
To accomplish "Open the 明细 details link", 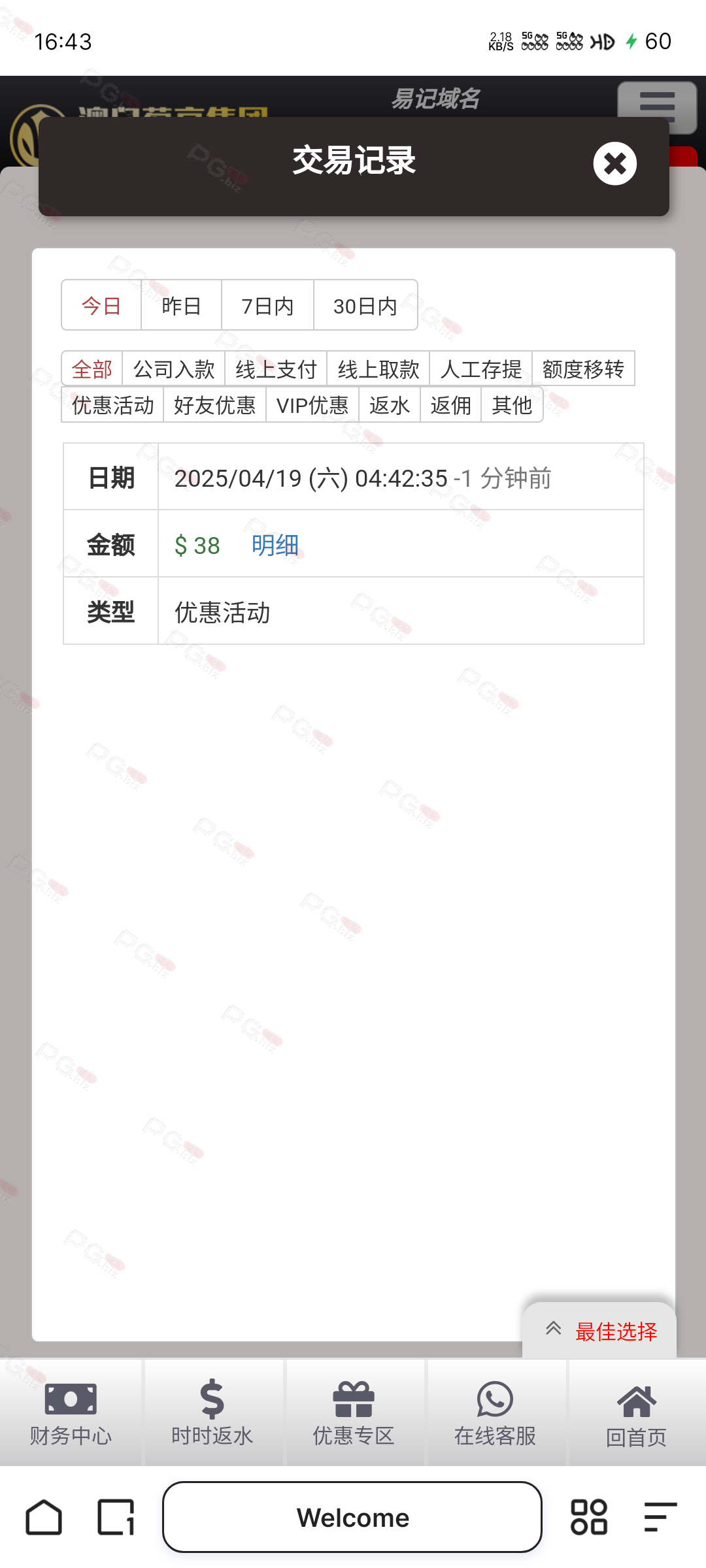I will coord(275,545).
